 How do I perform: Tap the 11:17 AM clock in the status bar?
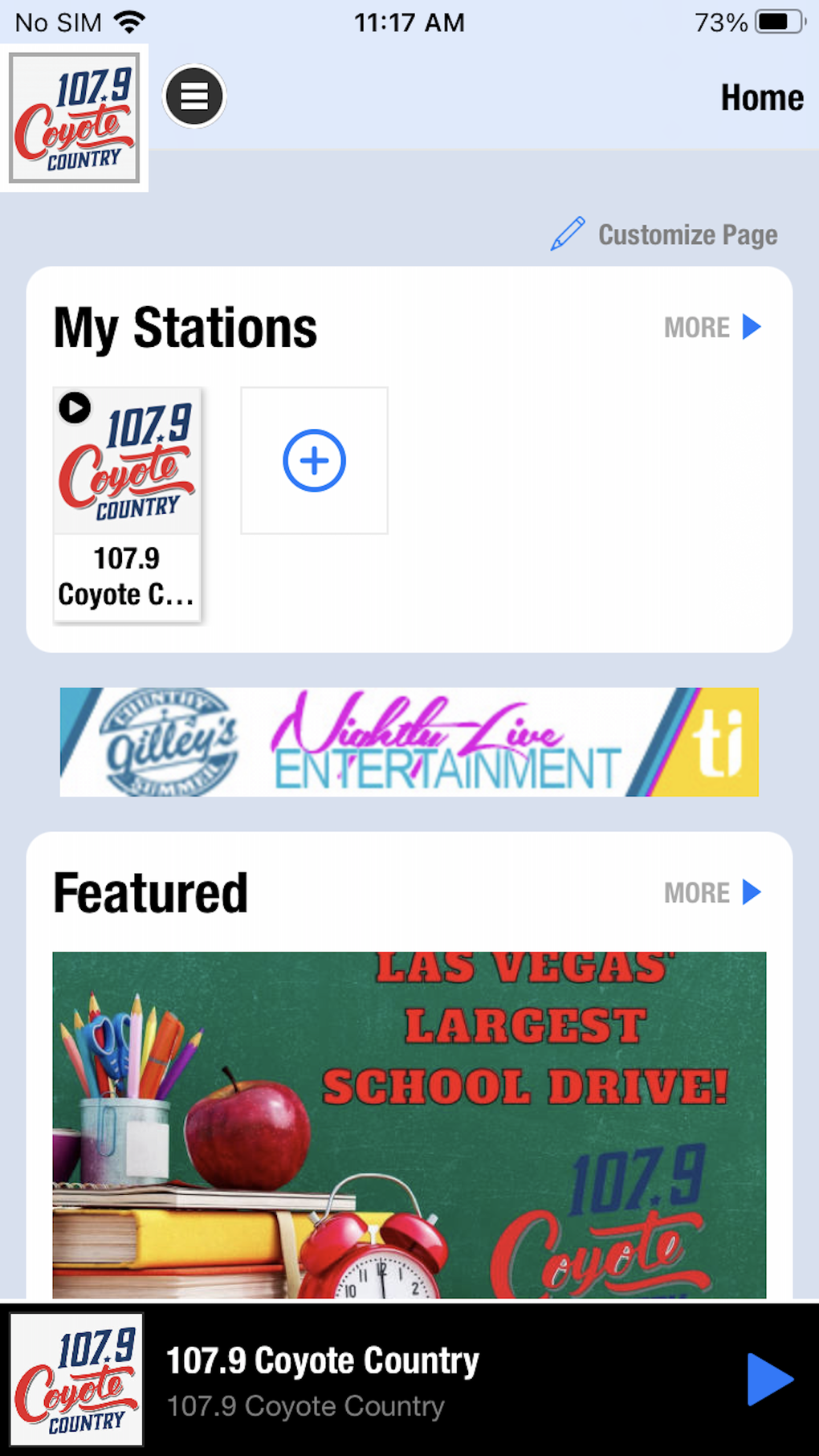tap(409, 22)
